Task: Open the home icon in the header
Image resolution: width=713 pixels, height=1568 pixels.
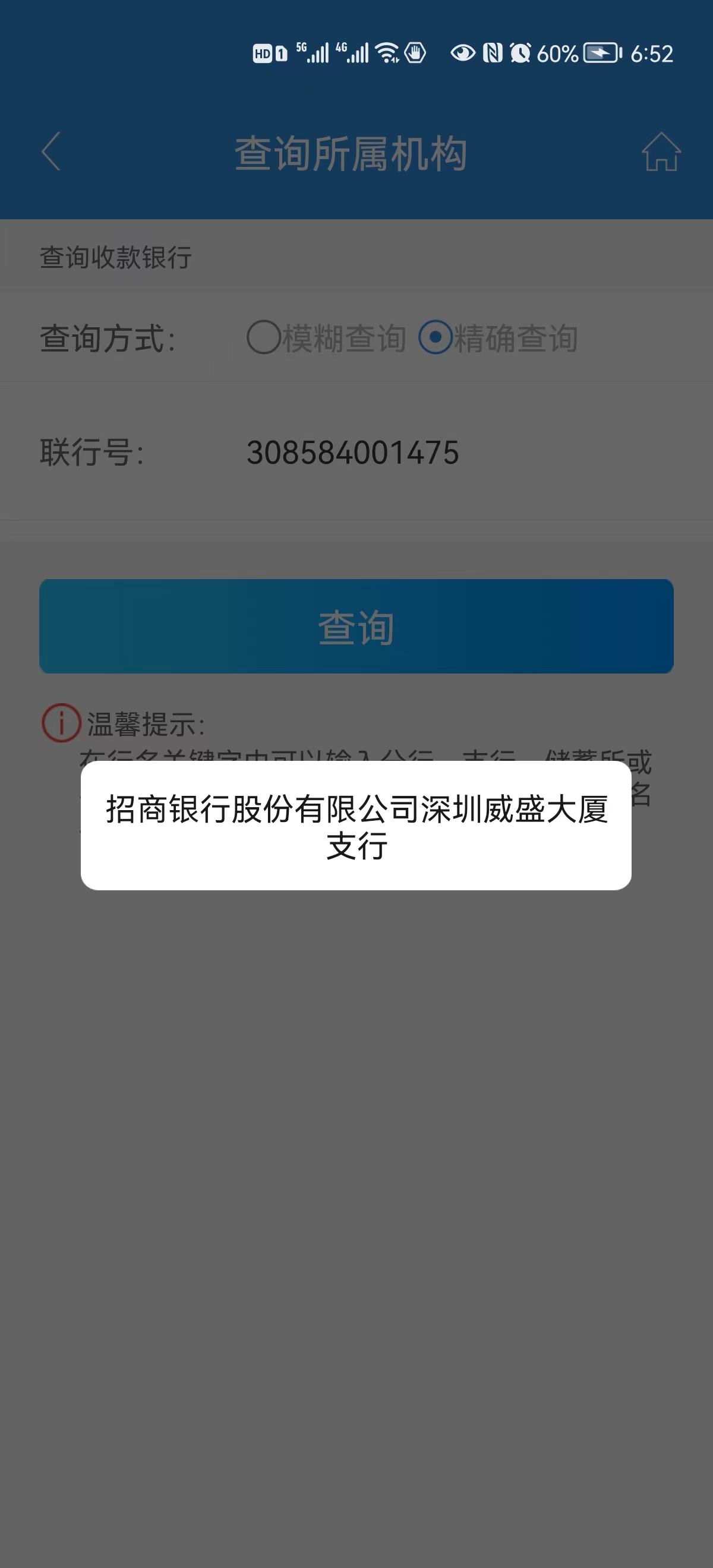Action: click(661, 151)
